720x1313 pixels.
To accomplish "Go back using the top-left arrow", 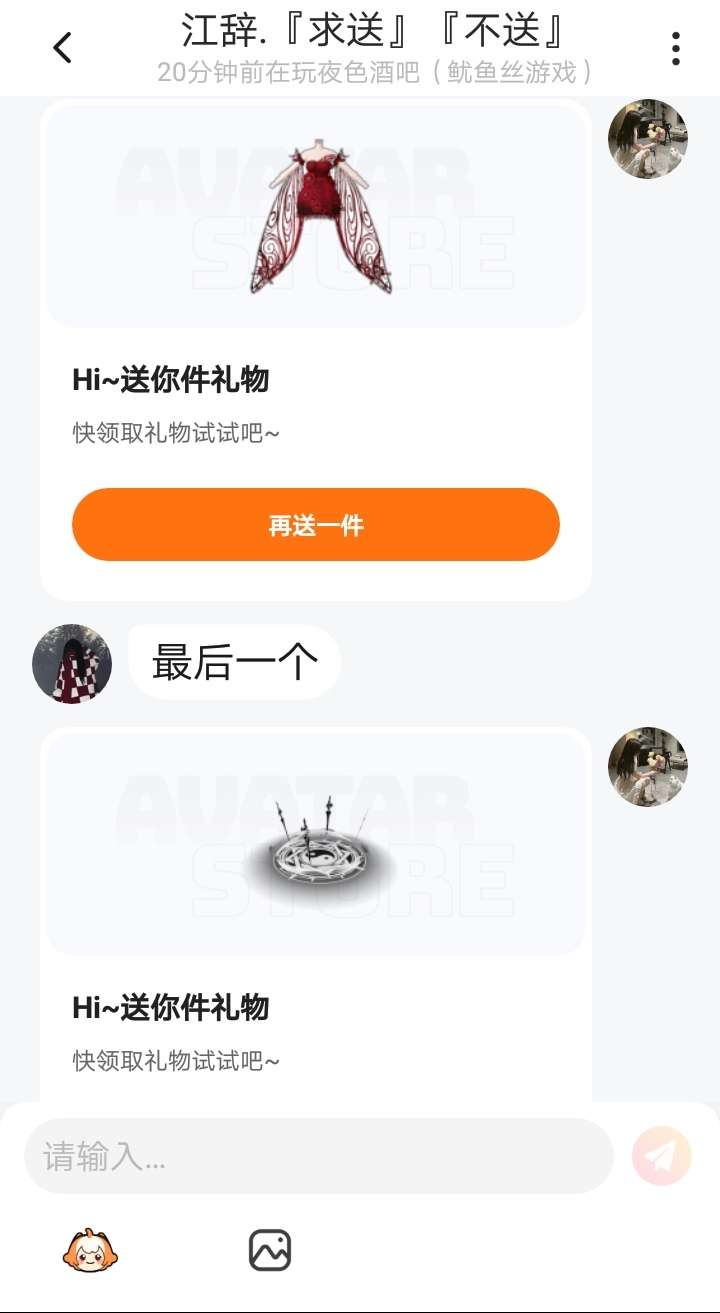I will [x=62, y=48].
